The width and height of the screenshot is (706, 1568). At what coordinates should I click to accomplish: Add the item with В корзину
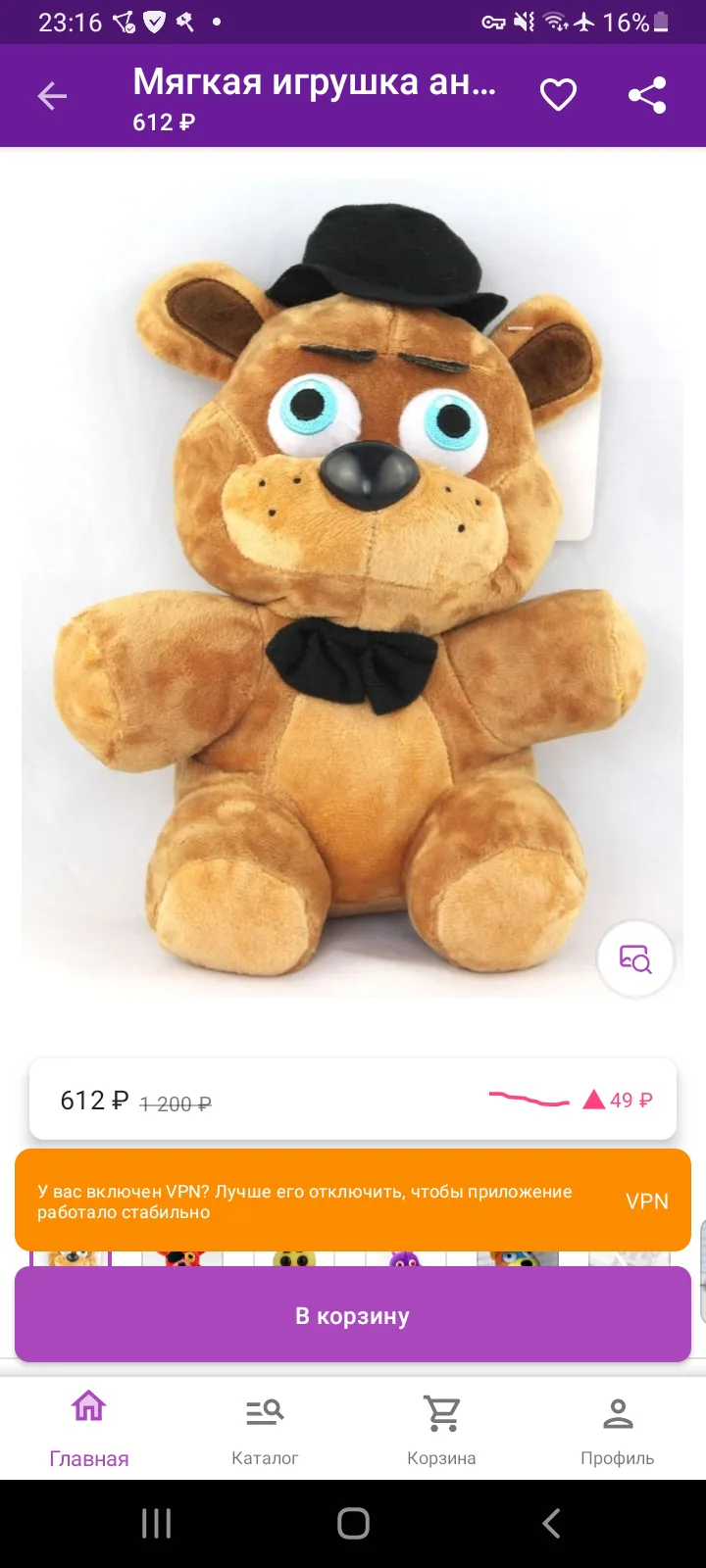[353, 1315]
